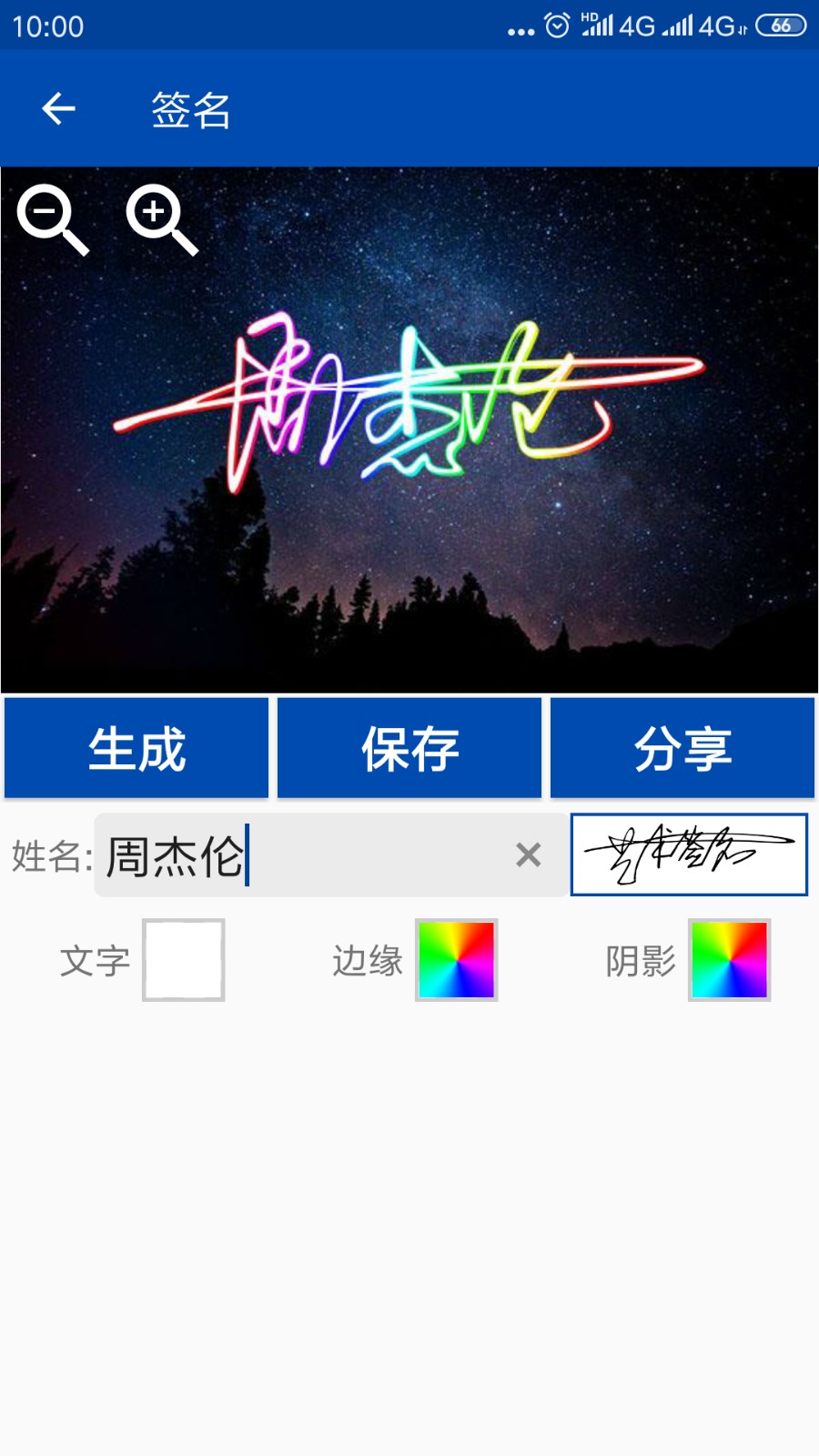Tap 生成 to generate the signature
Viewport: 819px width, 1456px height.
point(136,749)
